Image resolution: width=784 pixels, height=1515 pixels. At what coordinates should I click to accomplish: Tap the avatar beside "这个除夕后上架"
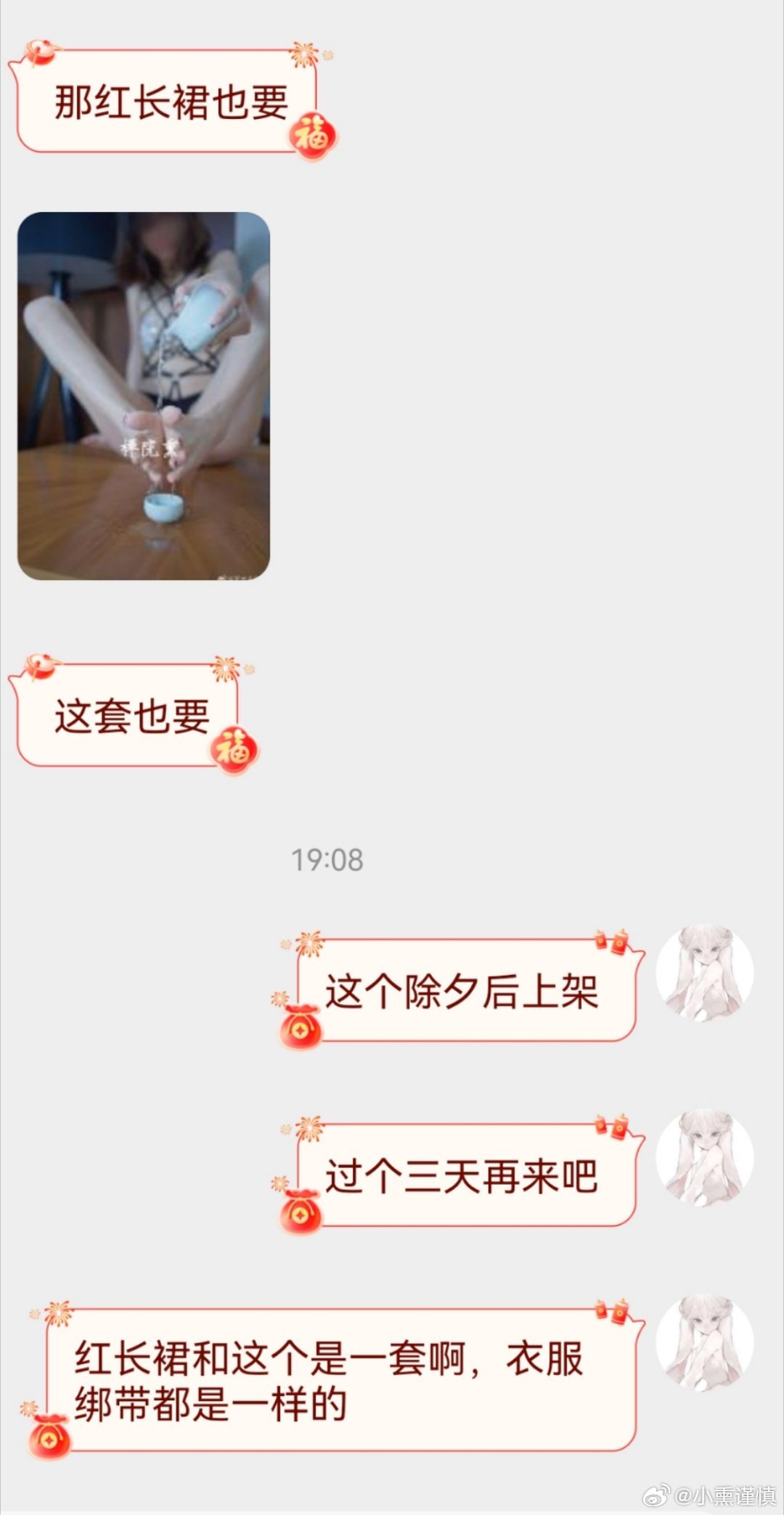point(704,973)
